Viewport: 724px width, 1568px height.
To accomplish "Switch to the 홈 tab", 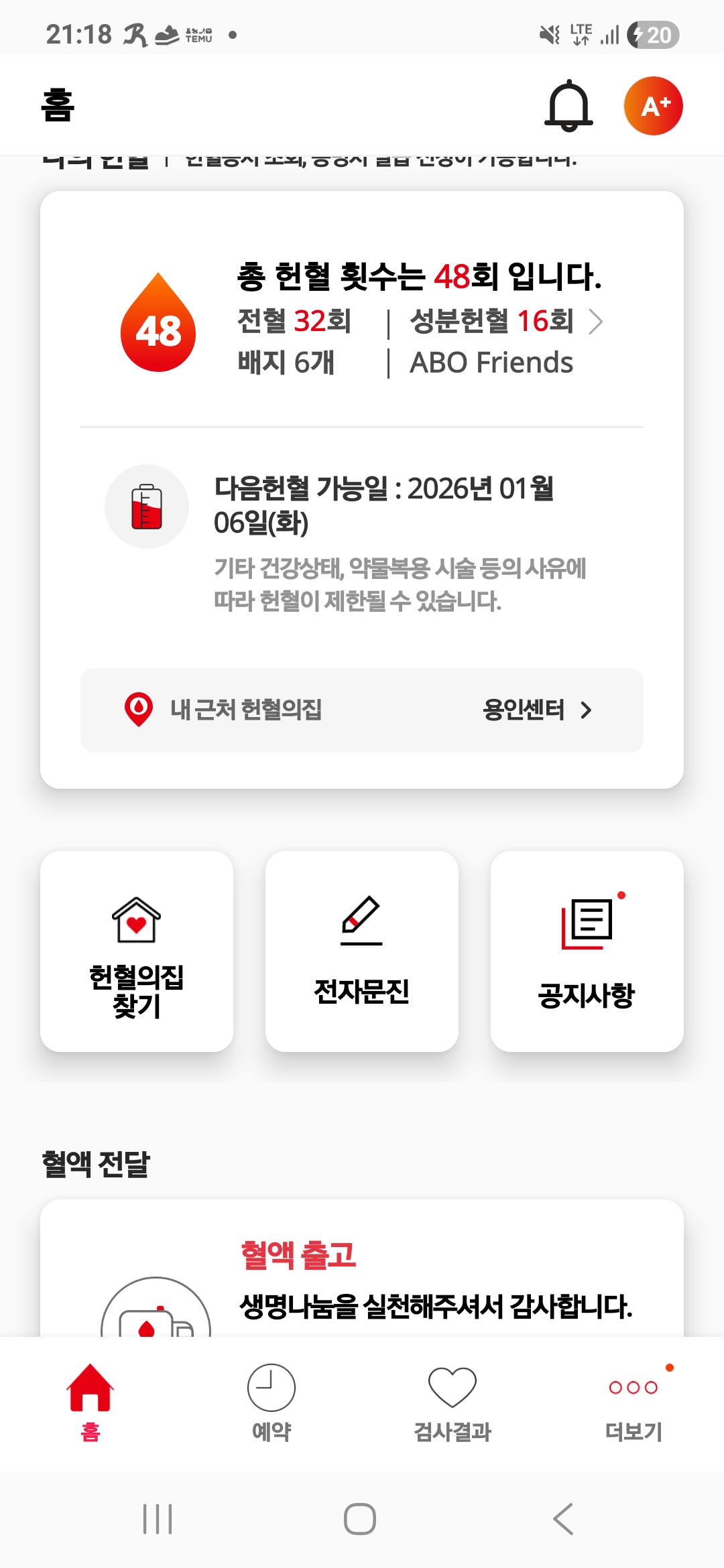I will coord(90,1402).
